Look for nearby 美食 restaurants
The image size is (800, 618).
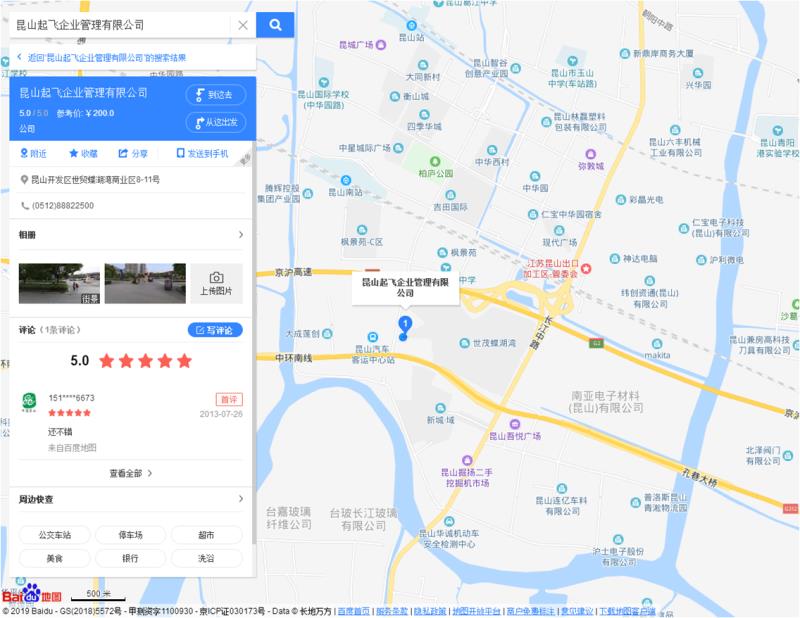point(54,558)
